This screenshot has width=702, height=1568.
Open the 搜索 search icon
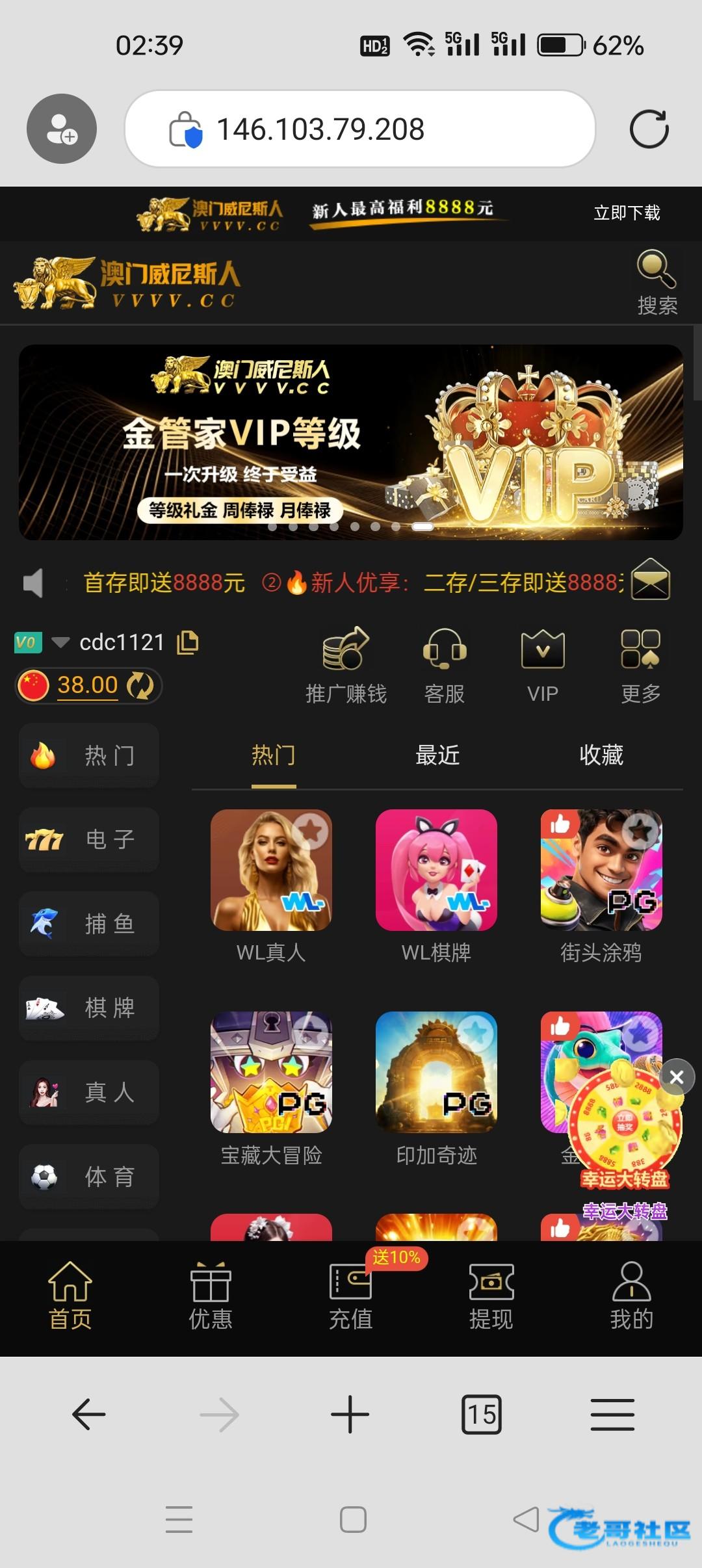click(656, 281)
